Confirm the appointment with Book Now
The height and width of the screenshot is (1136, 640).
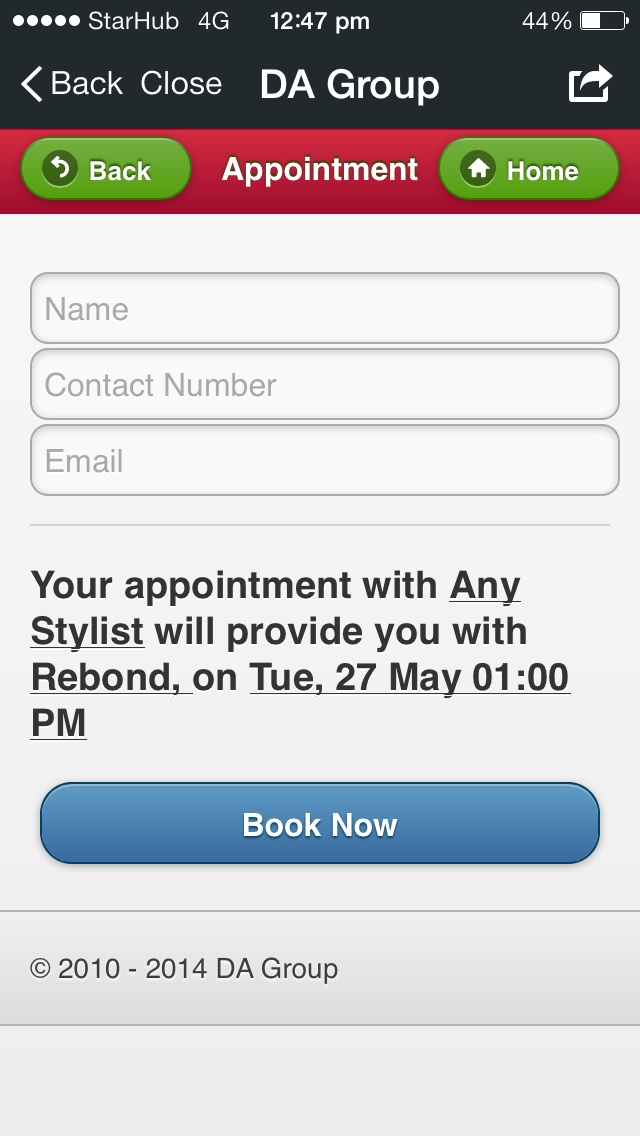coord(320,824)
